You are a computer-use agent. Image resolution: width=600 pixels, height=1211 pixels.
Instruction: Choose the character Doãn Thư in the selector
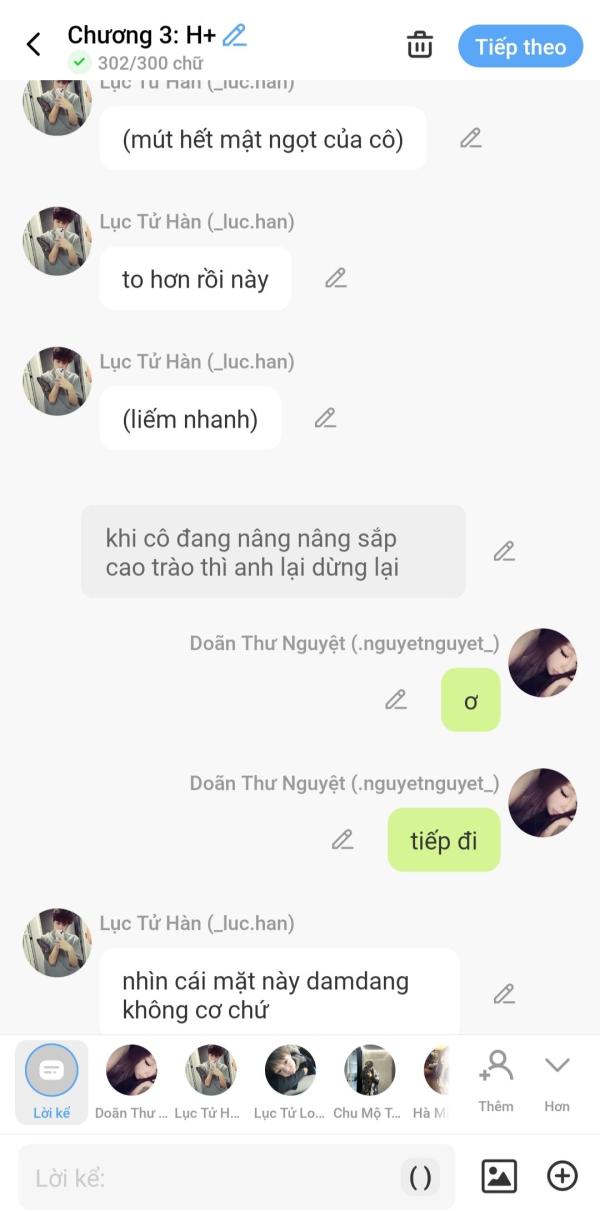[131, 1082]
